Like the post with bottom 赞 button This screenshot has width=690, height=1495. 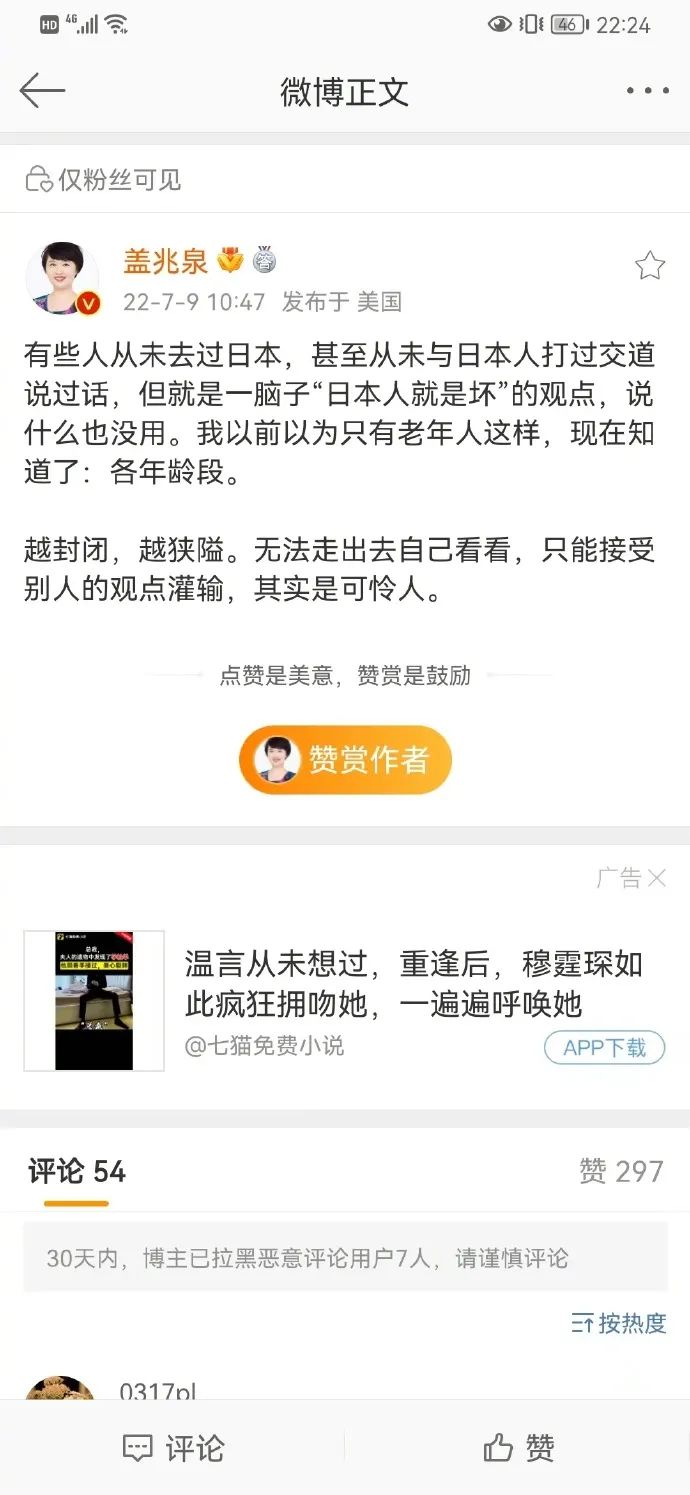[518, 1448]
